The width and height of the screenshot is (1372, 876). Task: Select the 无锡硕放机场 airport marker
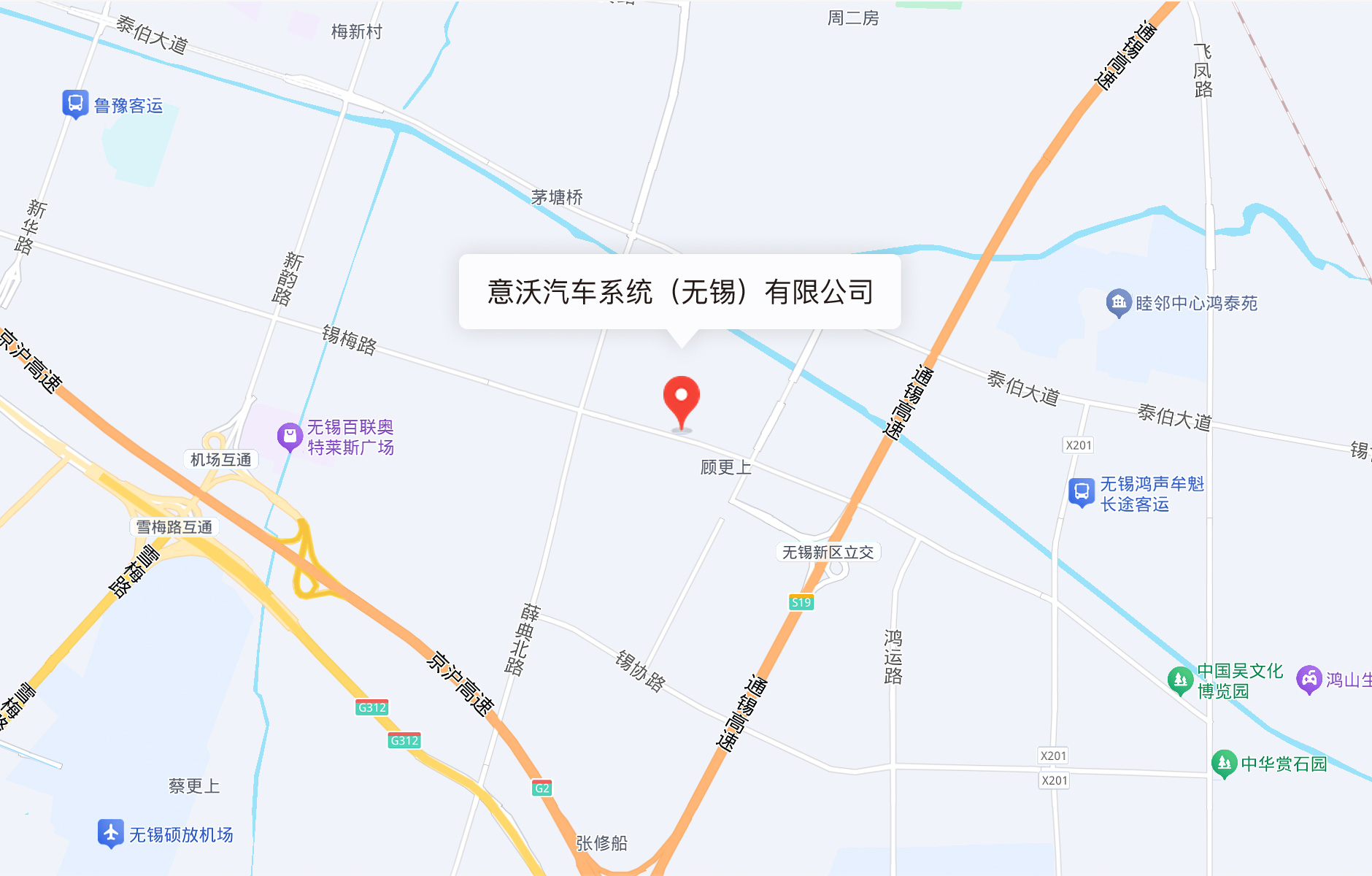pos(111,833)
